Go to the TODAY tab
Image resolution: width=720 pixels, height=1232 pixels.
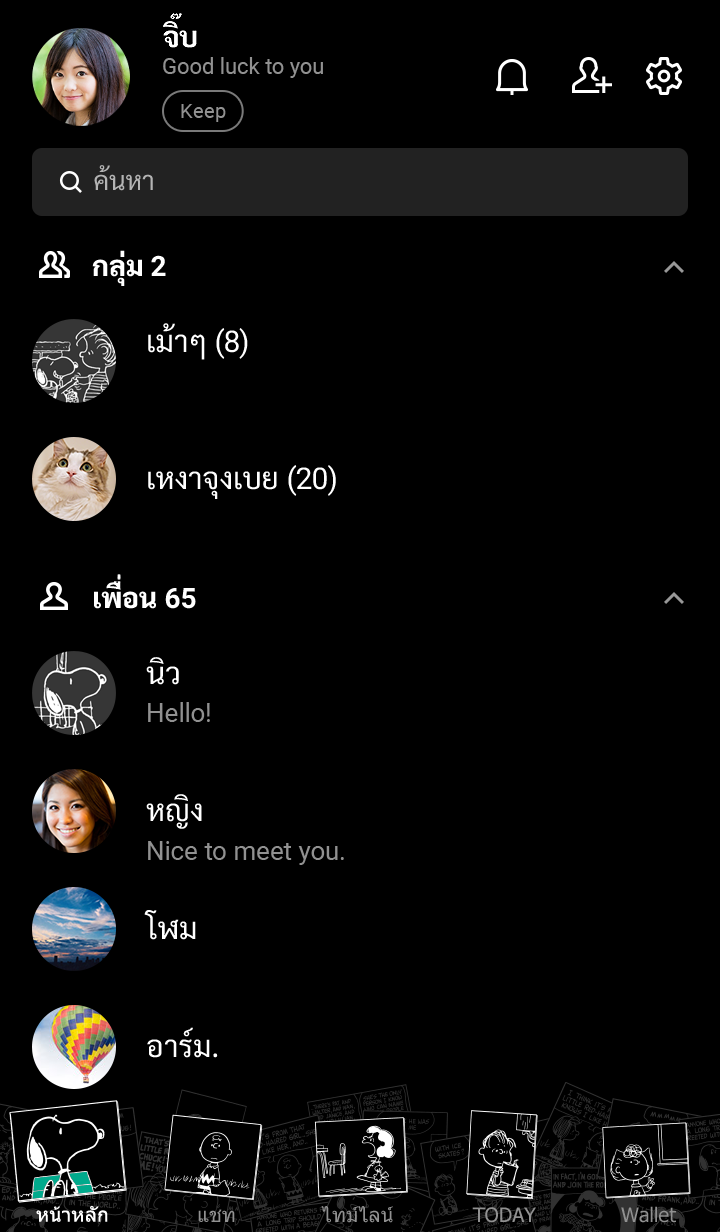[503, 1165]
